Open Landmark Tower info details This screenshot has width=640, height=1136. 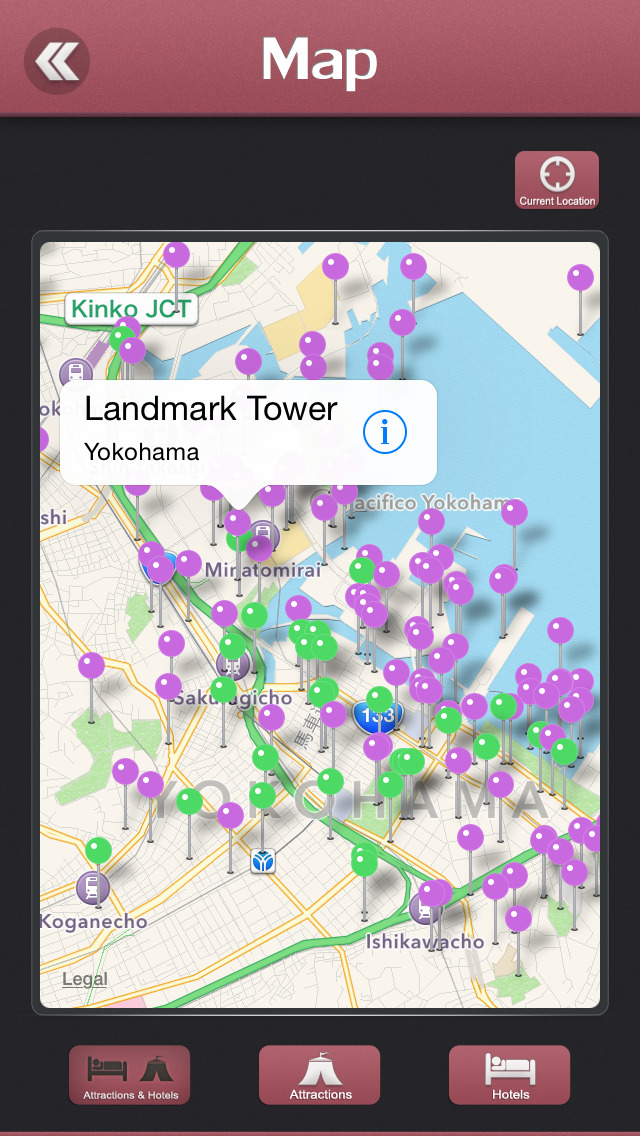tap(385, 432)
